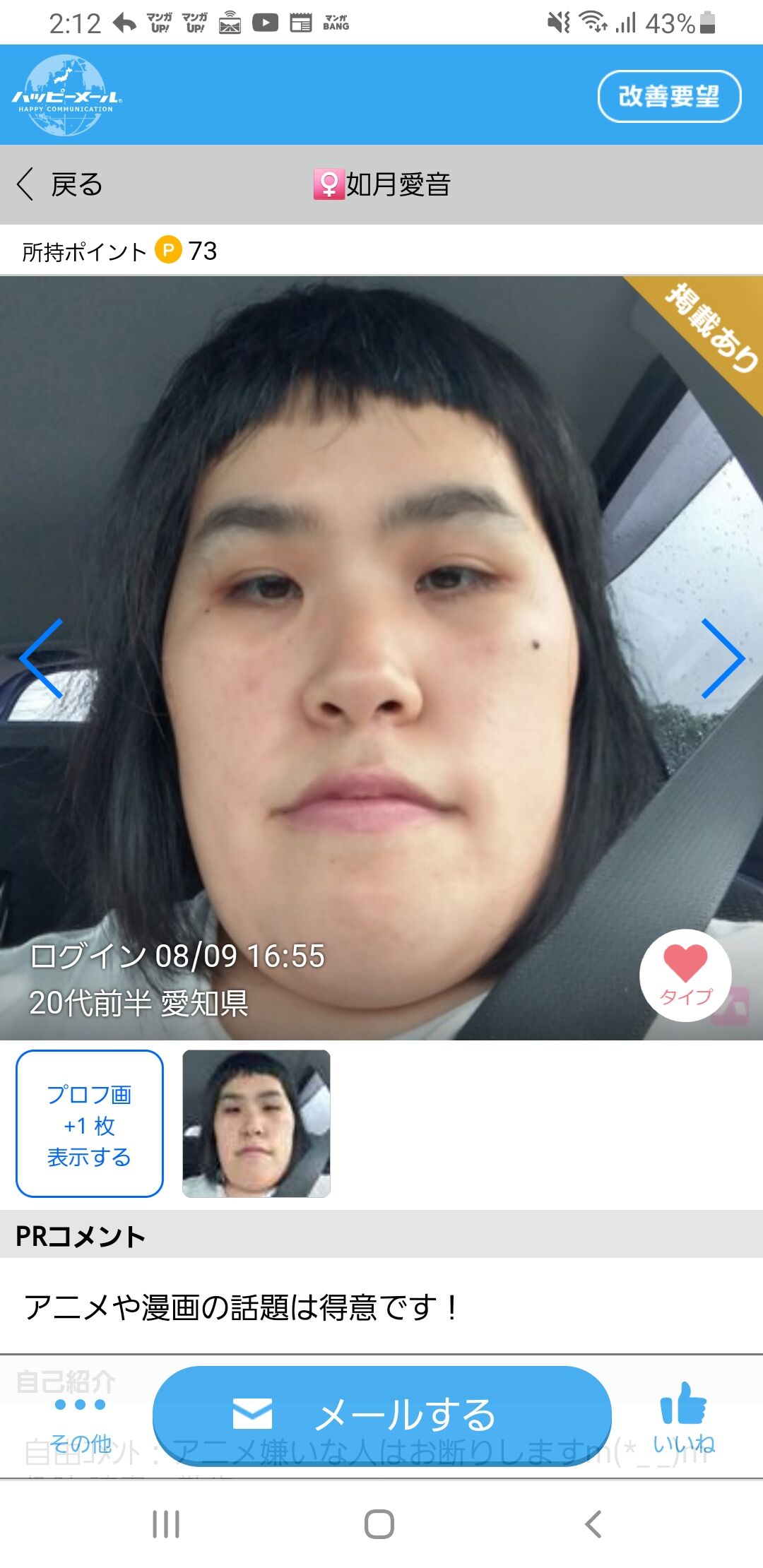Open the recent apps view
Screen dimensions: 763x1568
click(166, 1524)
